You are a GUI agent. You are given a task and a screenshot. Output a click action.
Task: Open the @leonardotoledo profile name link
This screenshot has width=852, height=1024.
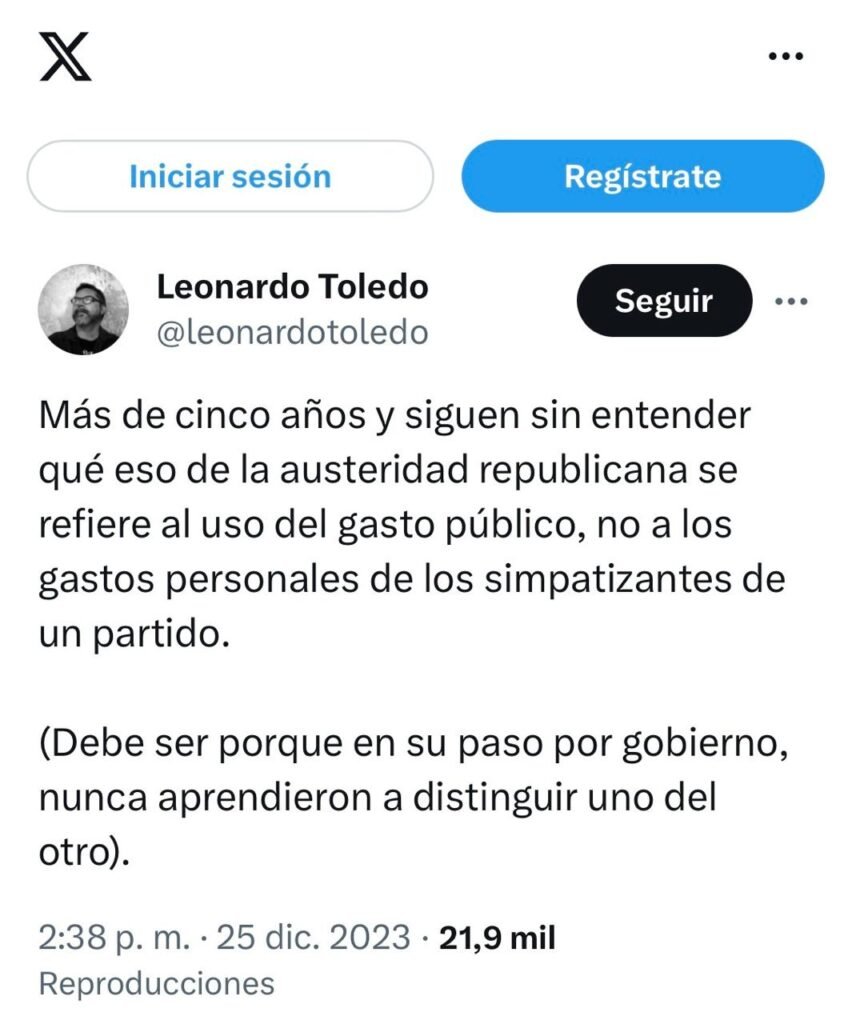click(292, 333)
